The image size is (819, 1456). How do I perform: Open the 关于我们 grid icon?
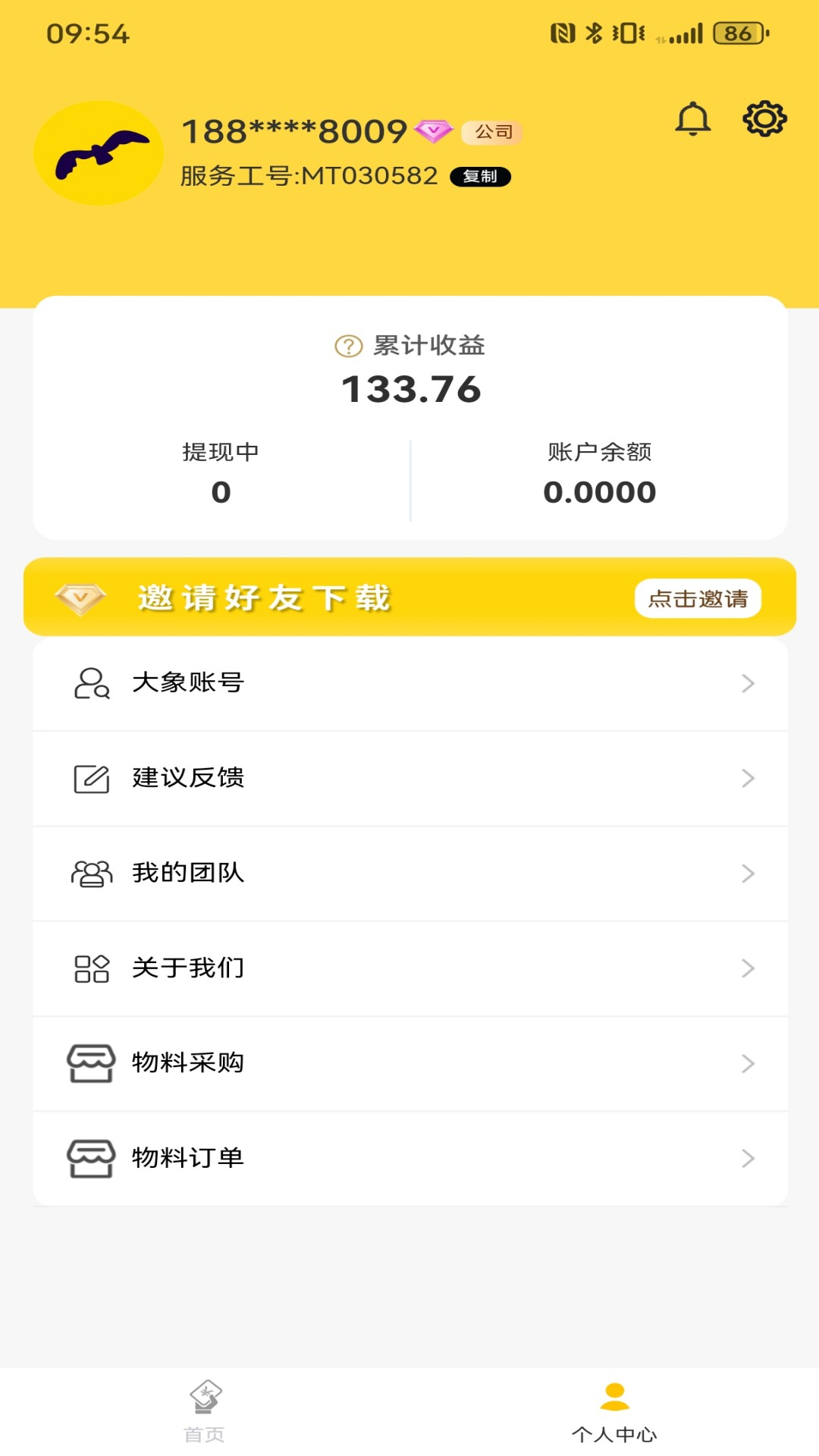click(89, 968)
